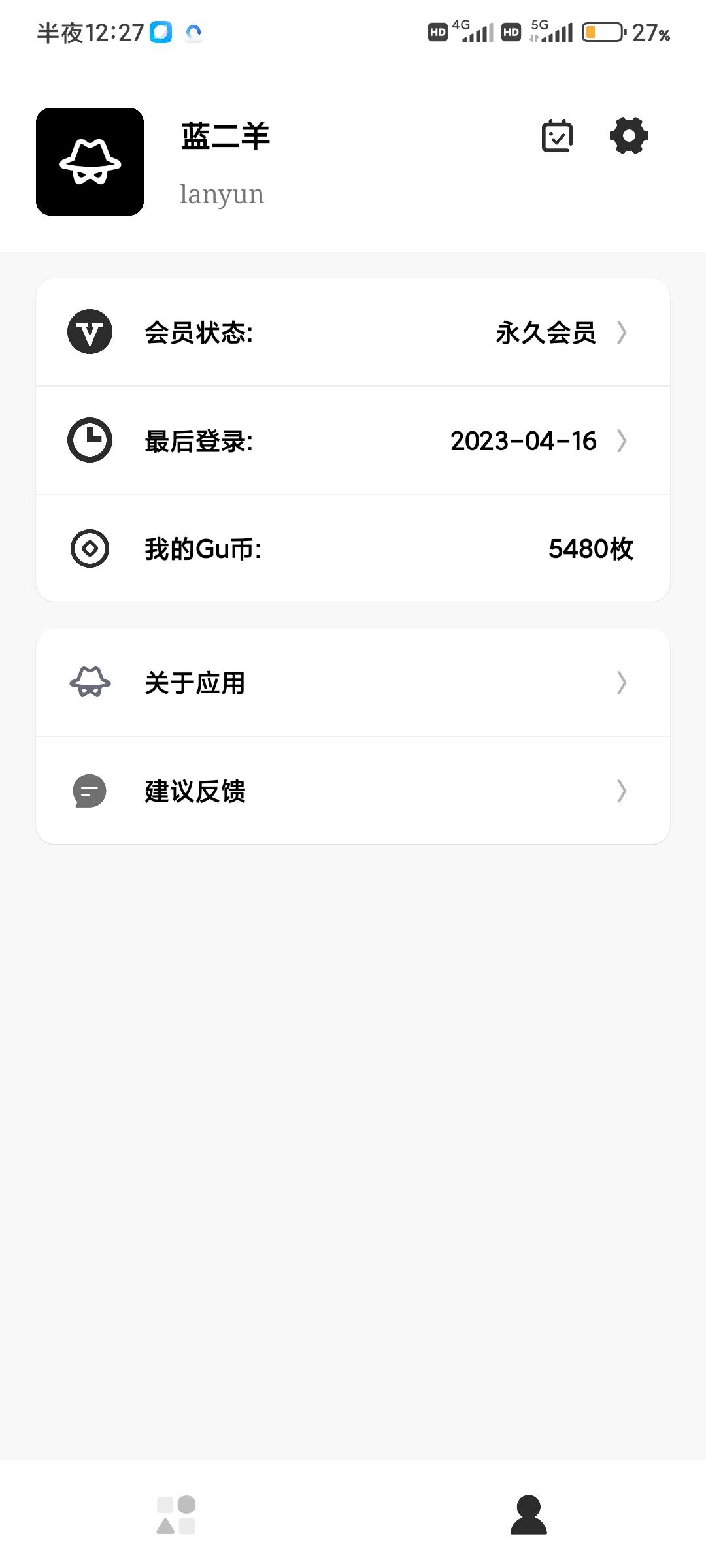Click the coin icon beside 我的Gu币

pyautogui.click(x=90, y=549)
